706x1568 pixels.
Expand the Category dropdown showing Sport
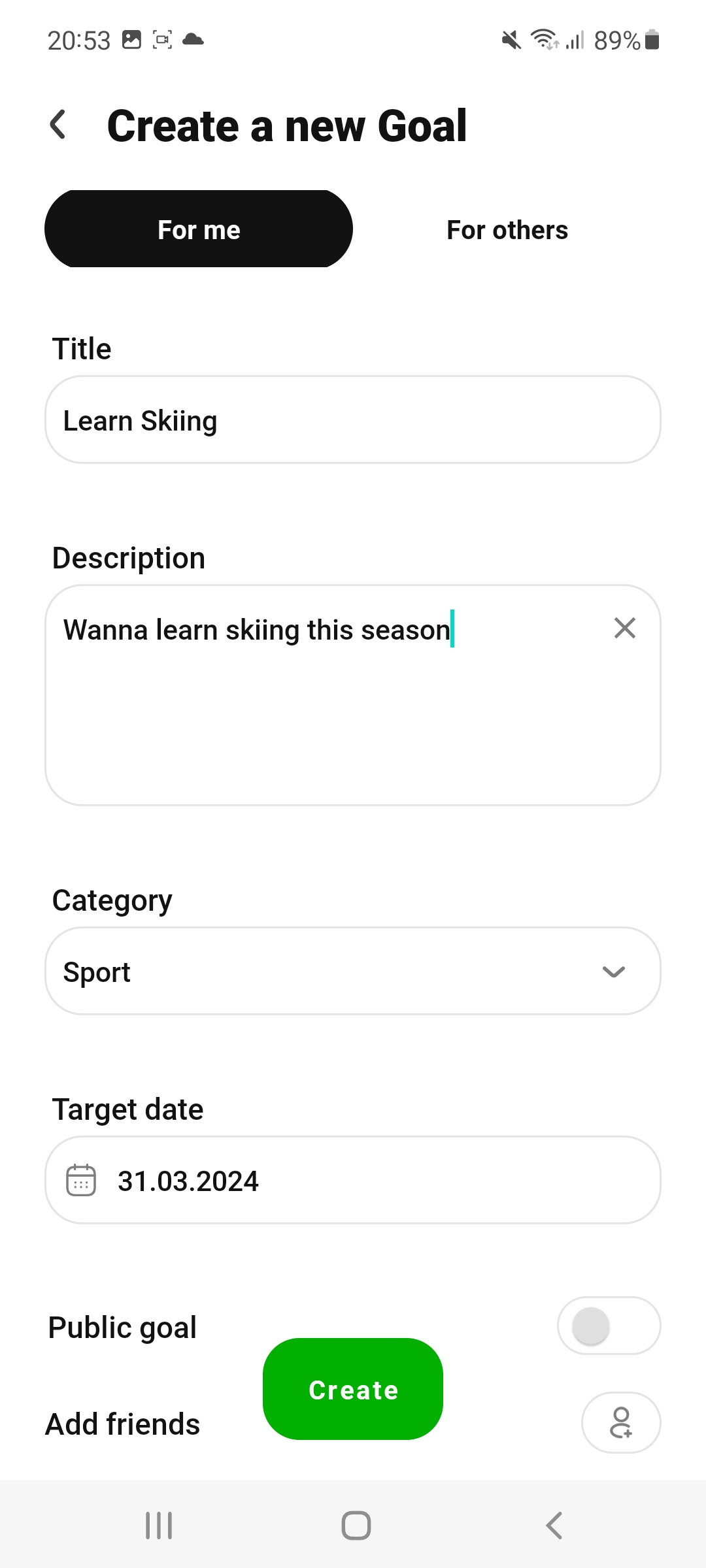click(353, 972)
